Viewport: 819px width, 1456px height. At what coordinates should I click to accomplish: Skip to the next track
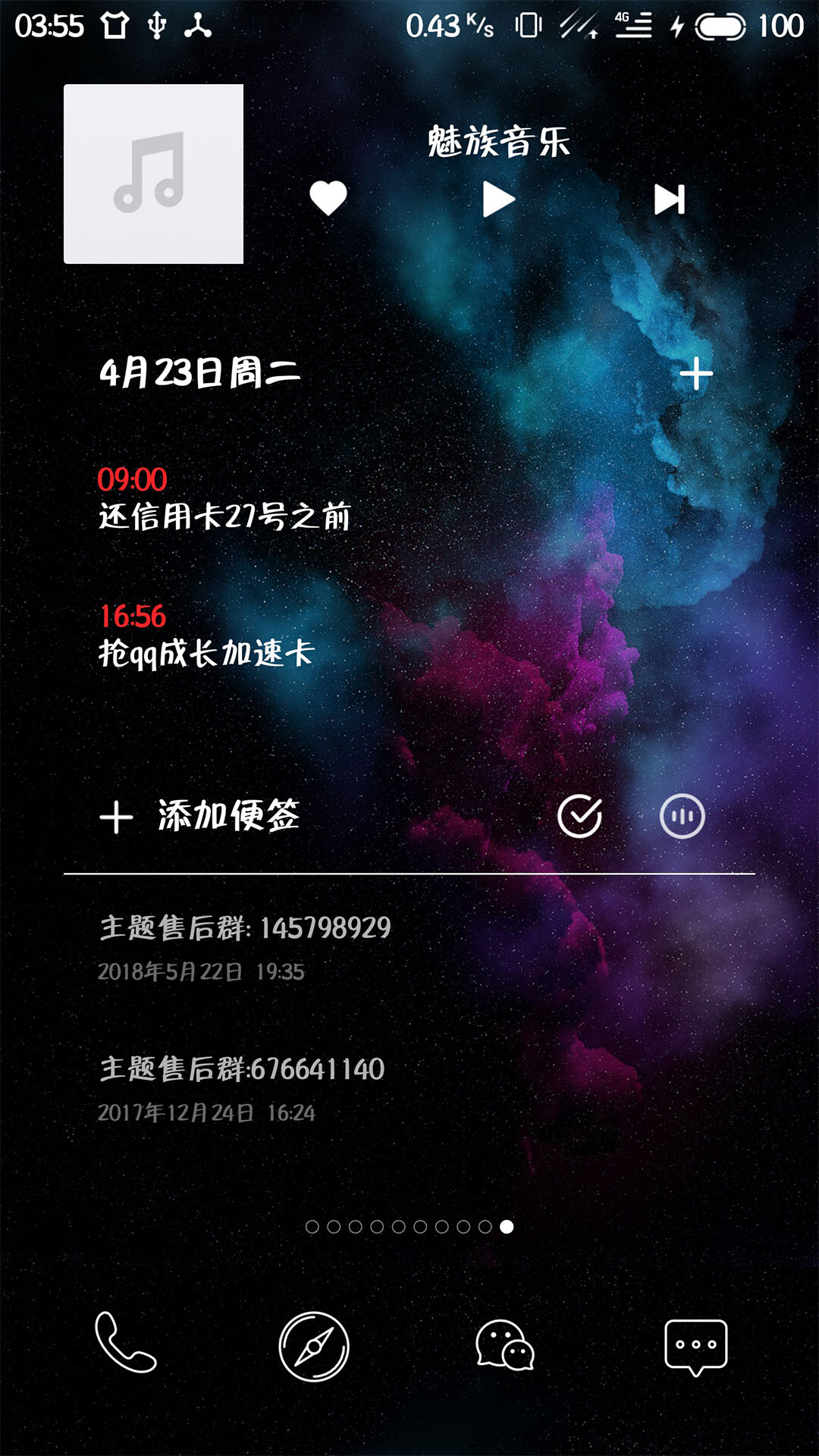coord(670,199)
